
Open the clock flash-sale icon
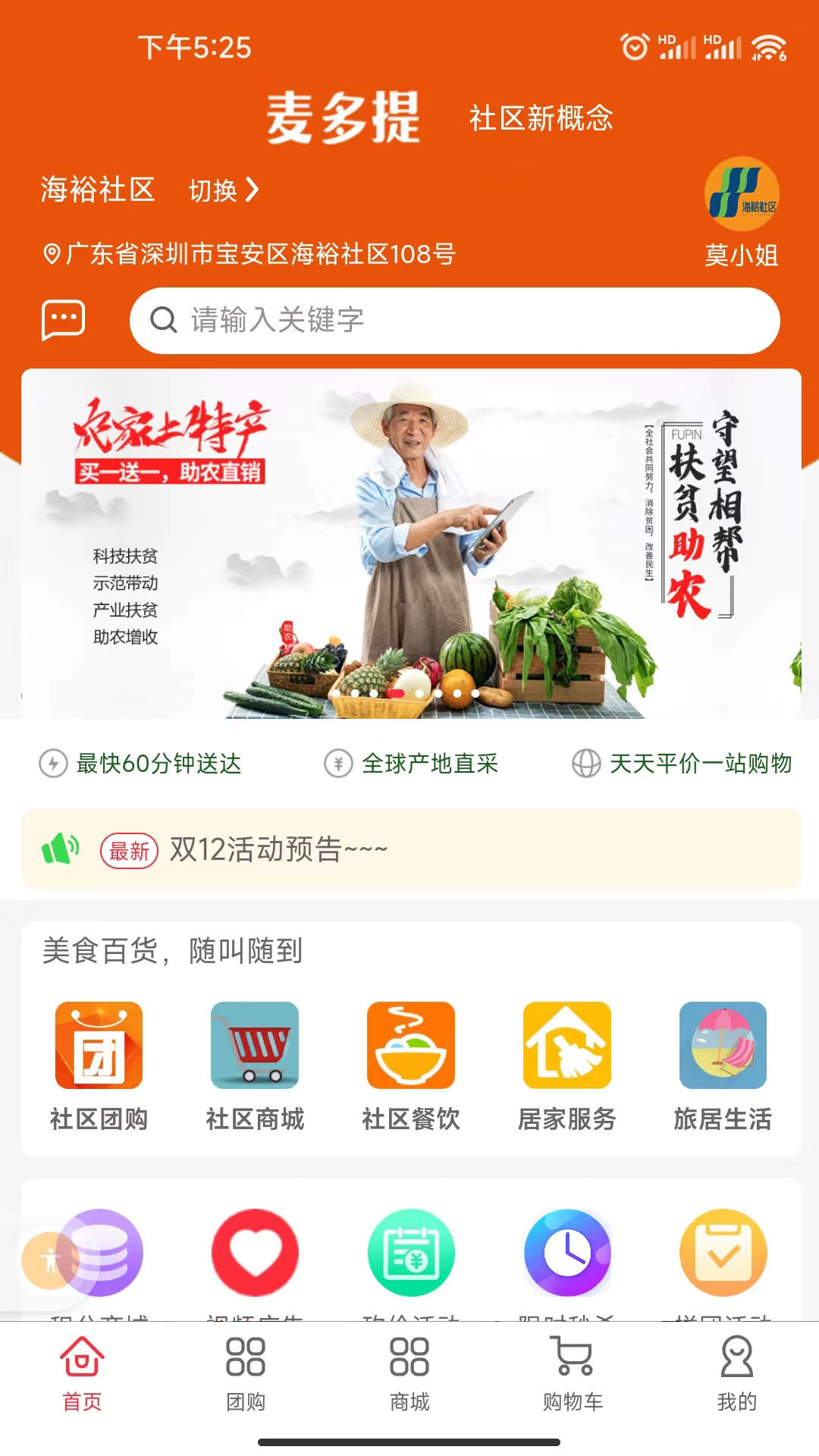[567, 1253]
